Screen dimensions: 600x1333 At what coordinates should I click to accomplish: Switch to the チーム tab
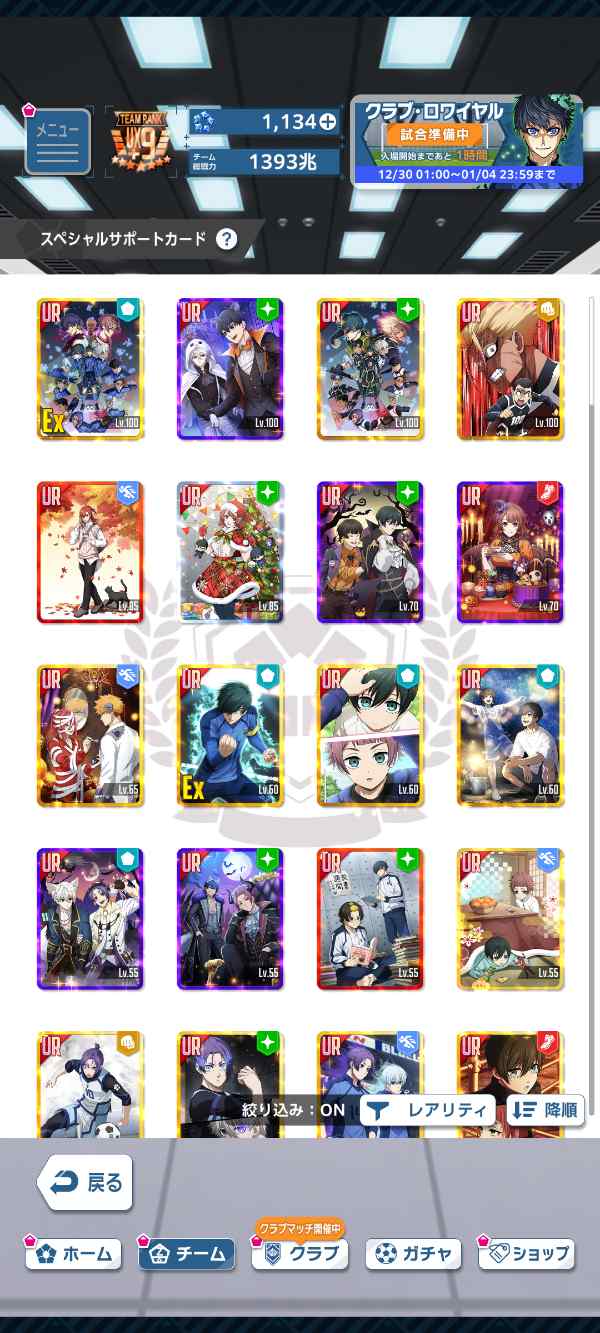[187, 1253]
